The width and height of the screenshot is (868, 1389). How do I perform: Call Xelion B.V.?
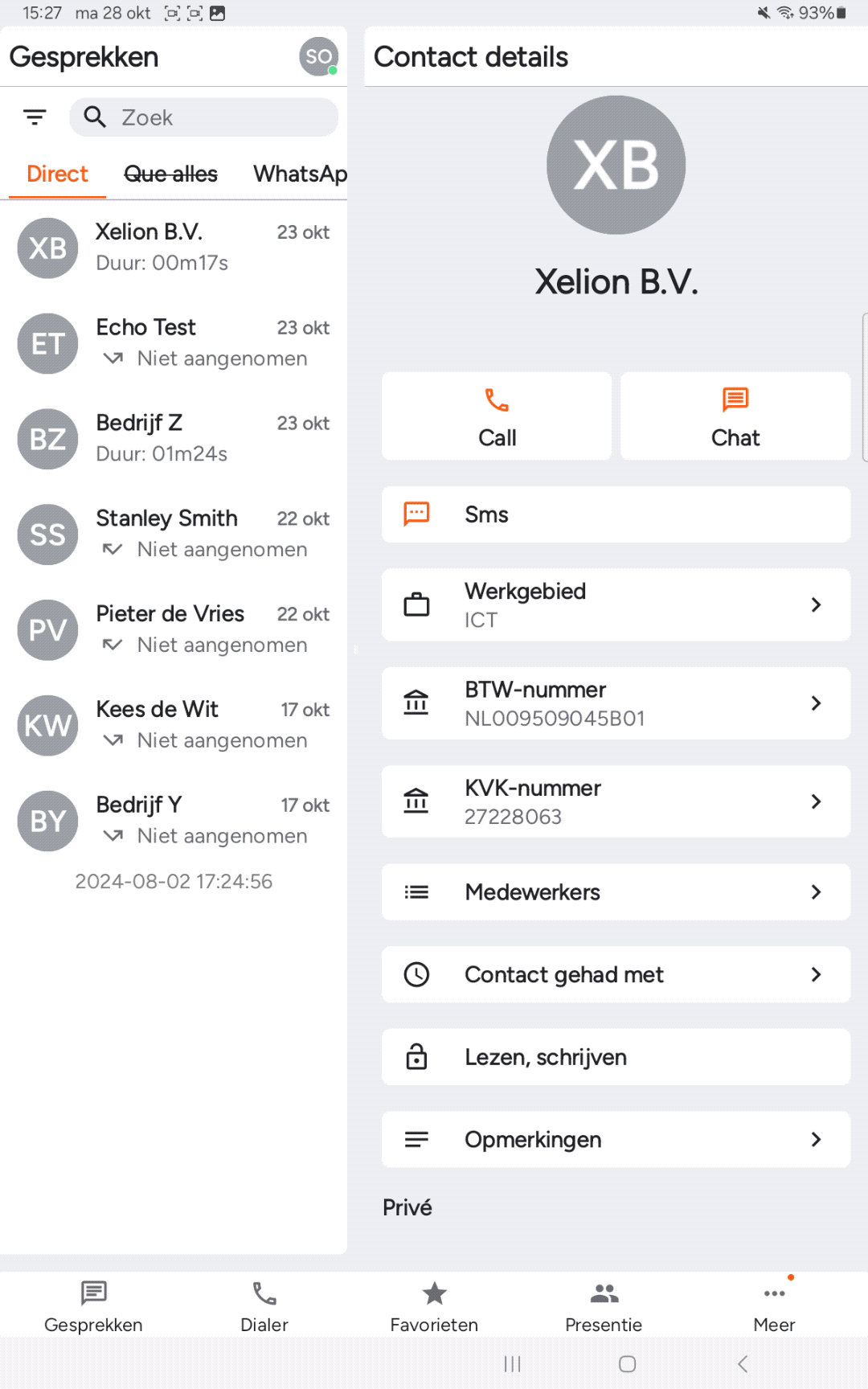(497, 416)
